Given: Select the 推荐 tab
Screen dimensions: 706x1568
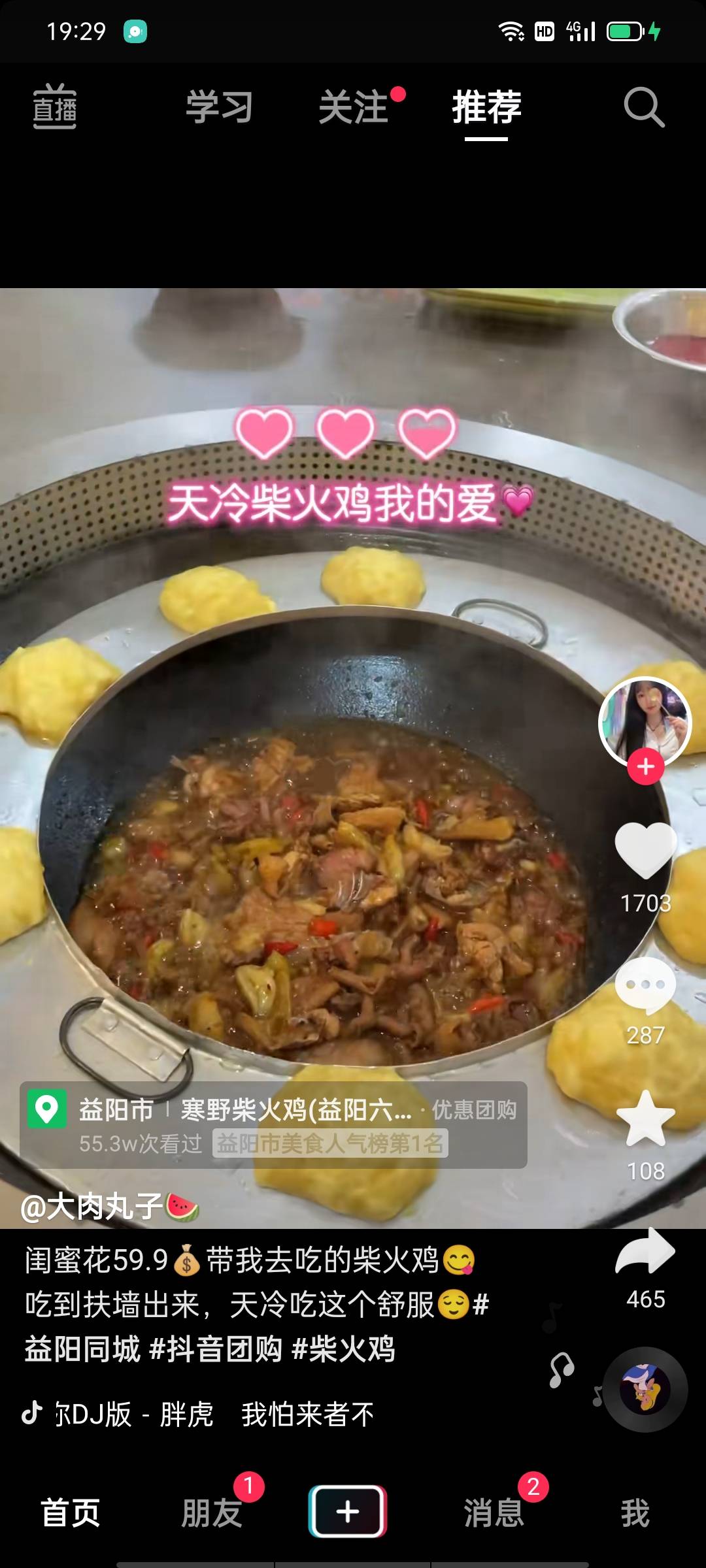Looking at the screenshot, I should (486, 107).
